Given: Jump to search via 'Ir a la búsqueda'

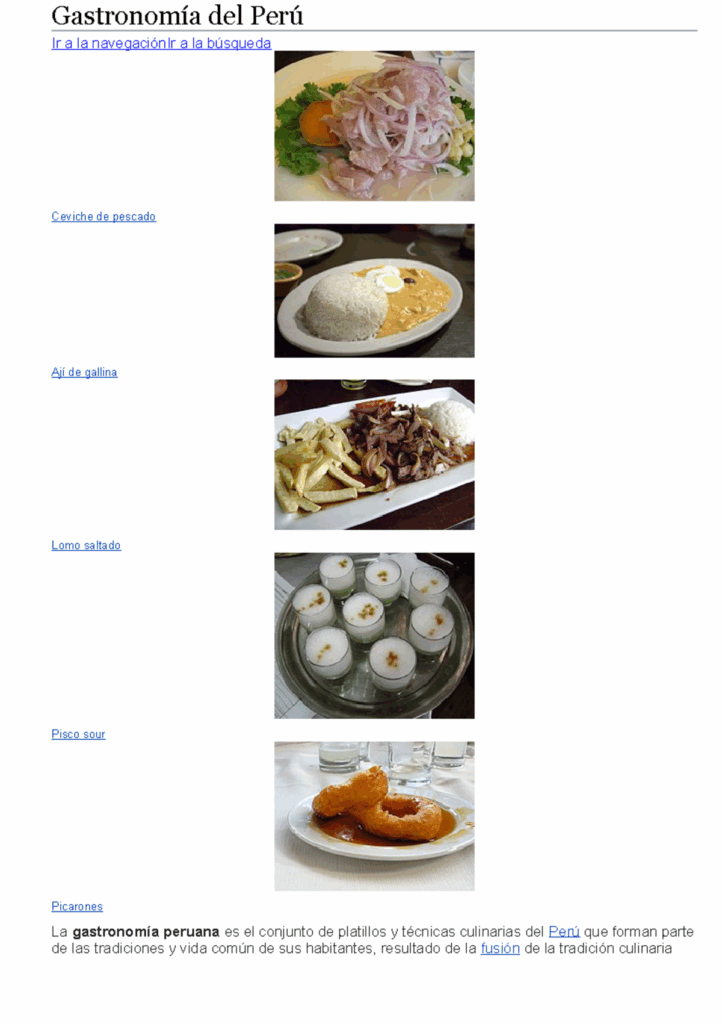Looking at the screenshot, I should click(220, 43).
